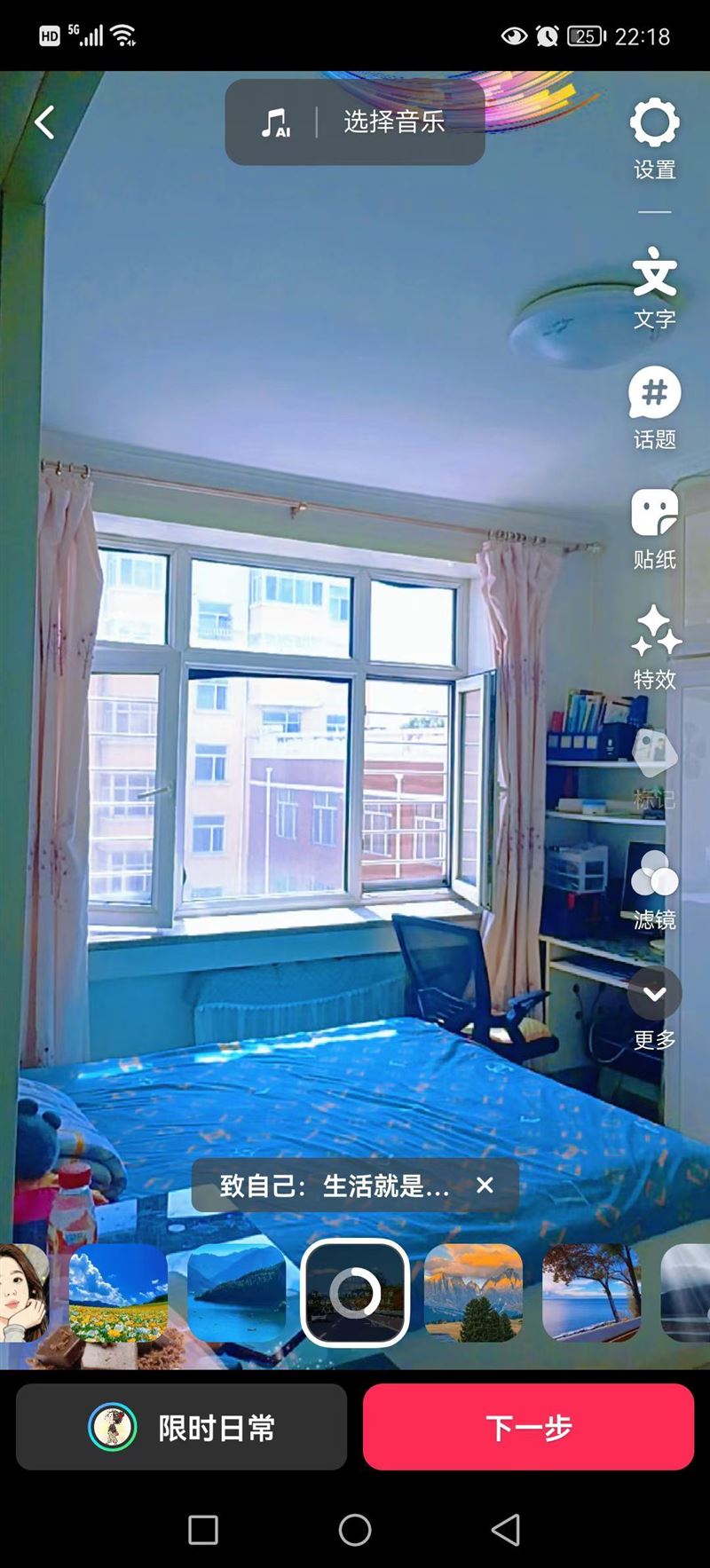Dismiss the 致自己 text suggestion
The width and height of the screenshot is (710, 1568).
(485, 1185)
